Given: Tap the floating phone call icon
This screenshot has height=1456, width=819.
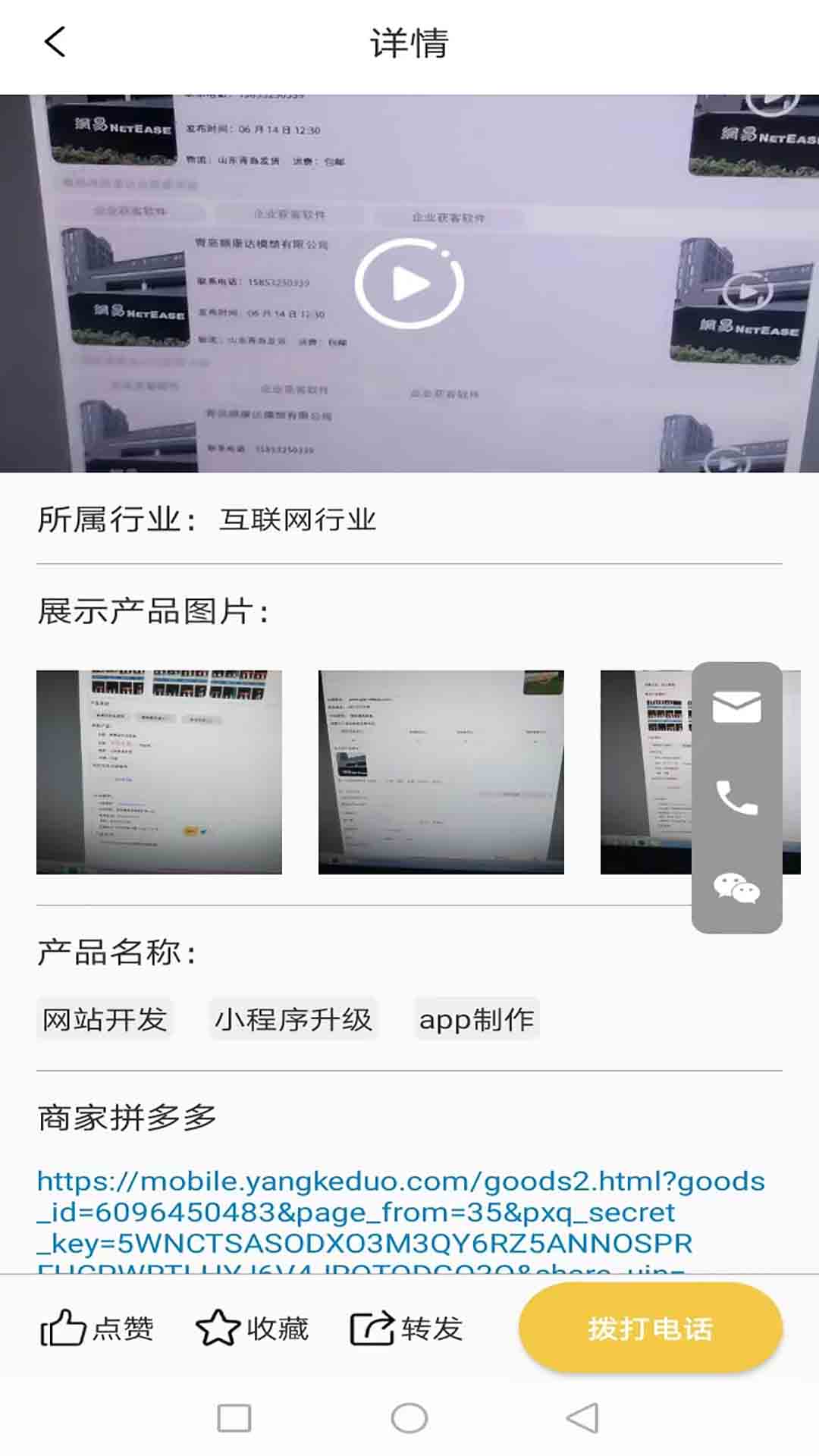Looking at the screenshot, I should [736, 797].
